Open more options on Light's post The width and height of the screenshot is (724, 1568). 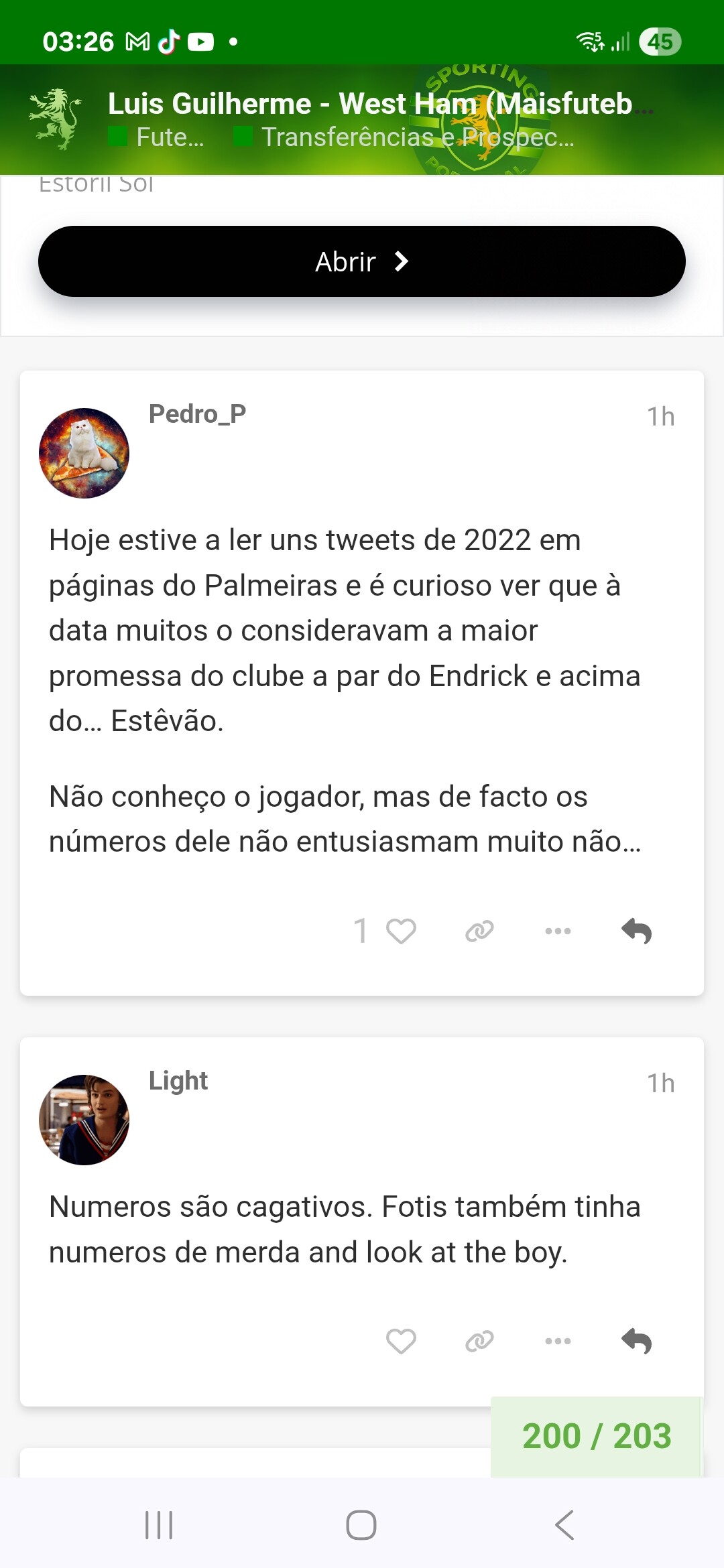click(558, 1341)
